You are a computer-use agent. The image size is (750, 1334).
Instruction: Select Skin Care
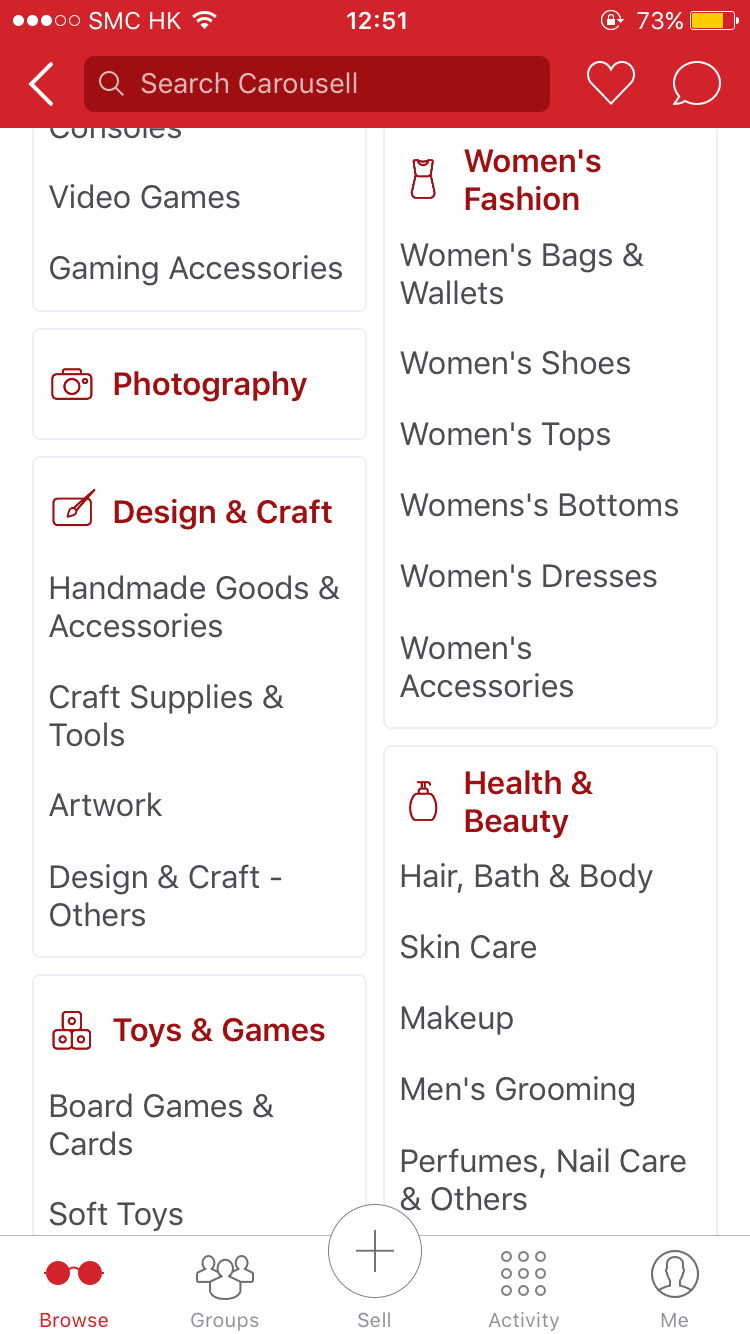tap(468, 948)
